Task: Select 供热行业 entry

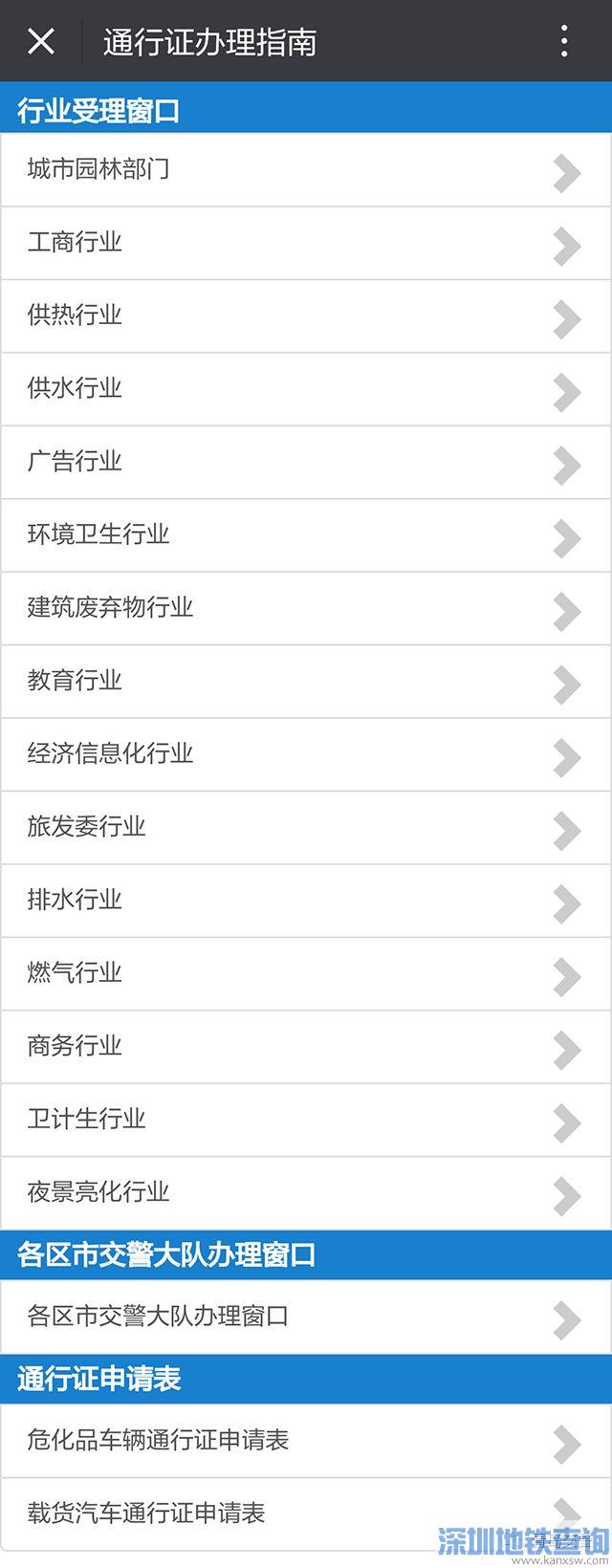Action: pos(306,316)
